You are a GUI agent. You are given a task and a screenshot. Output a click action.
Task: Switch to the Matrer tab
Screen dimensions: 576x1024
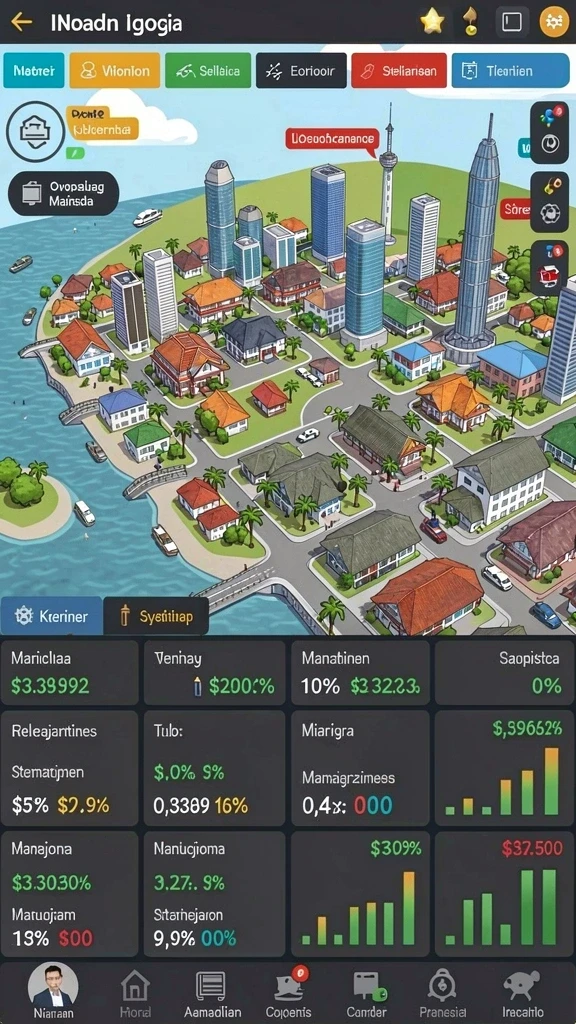click(34, 71)
